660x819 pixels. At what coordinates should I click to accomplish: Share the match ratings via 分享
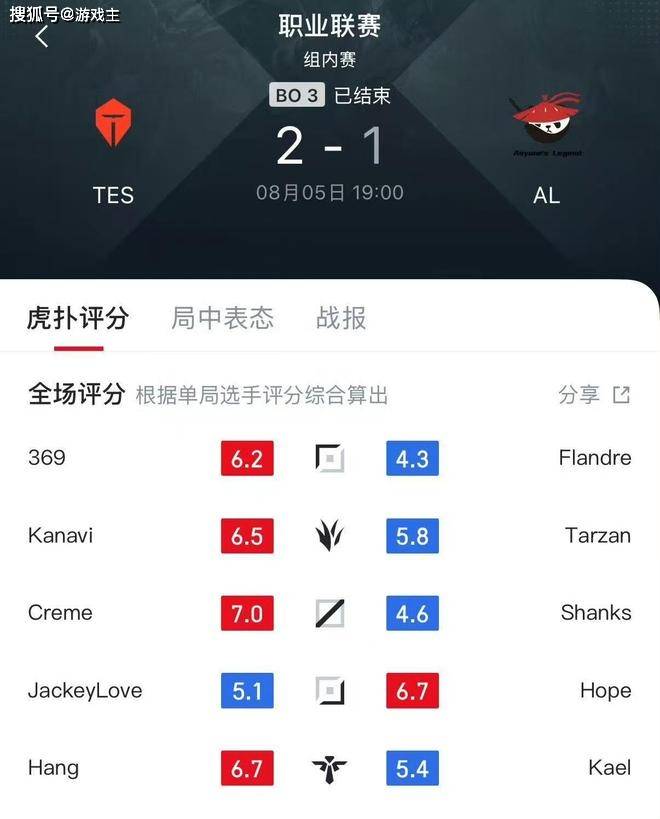[594, 395]
